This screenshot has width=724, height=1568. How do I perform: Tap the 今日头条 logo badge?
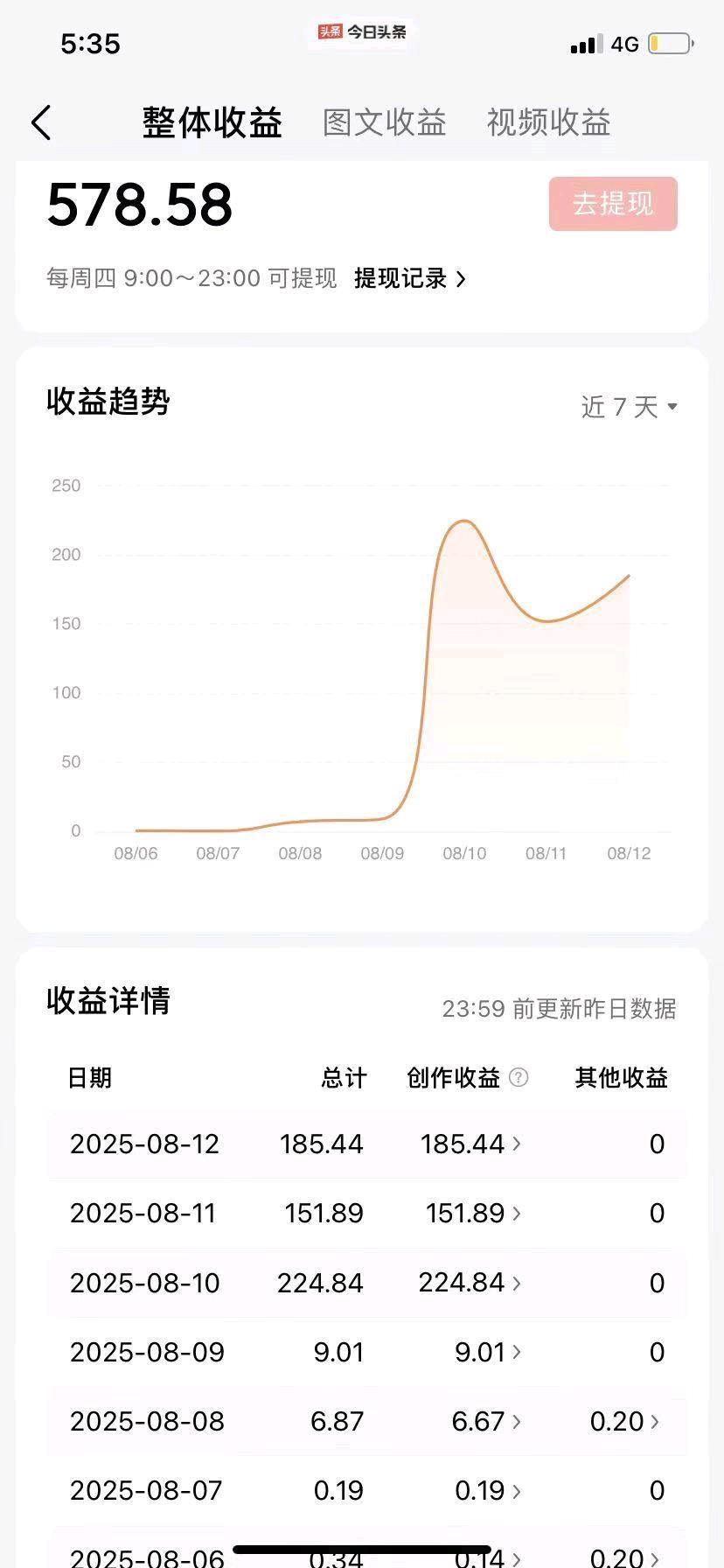pyautogui.click(x=360, y=31)
